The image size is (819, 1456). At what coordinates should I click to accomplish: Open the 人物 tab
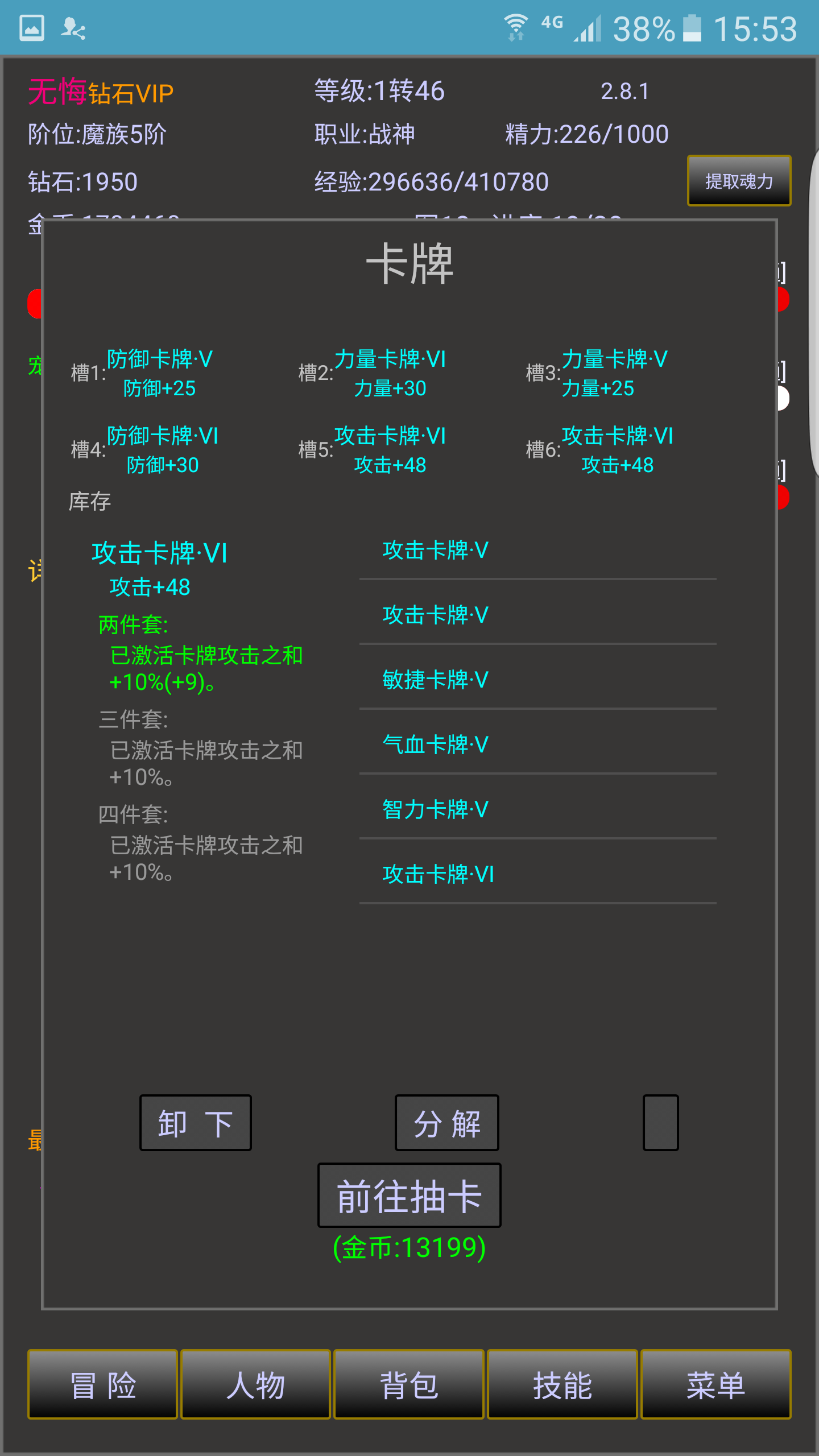point(255,1385)
